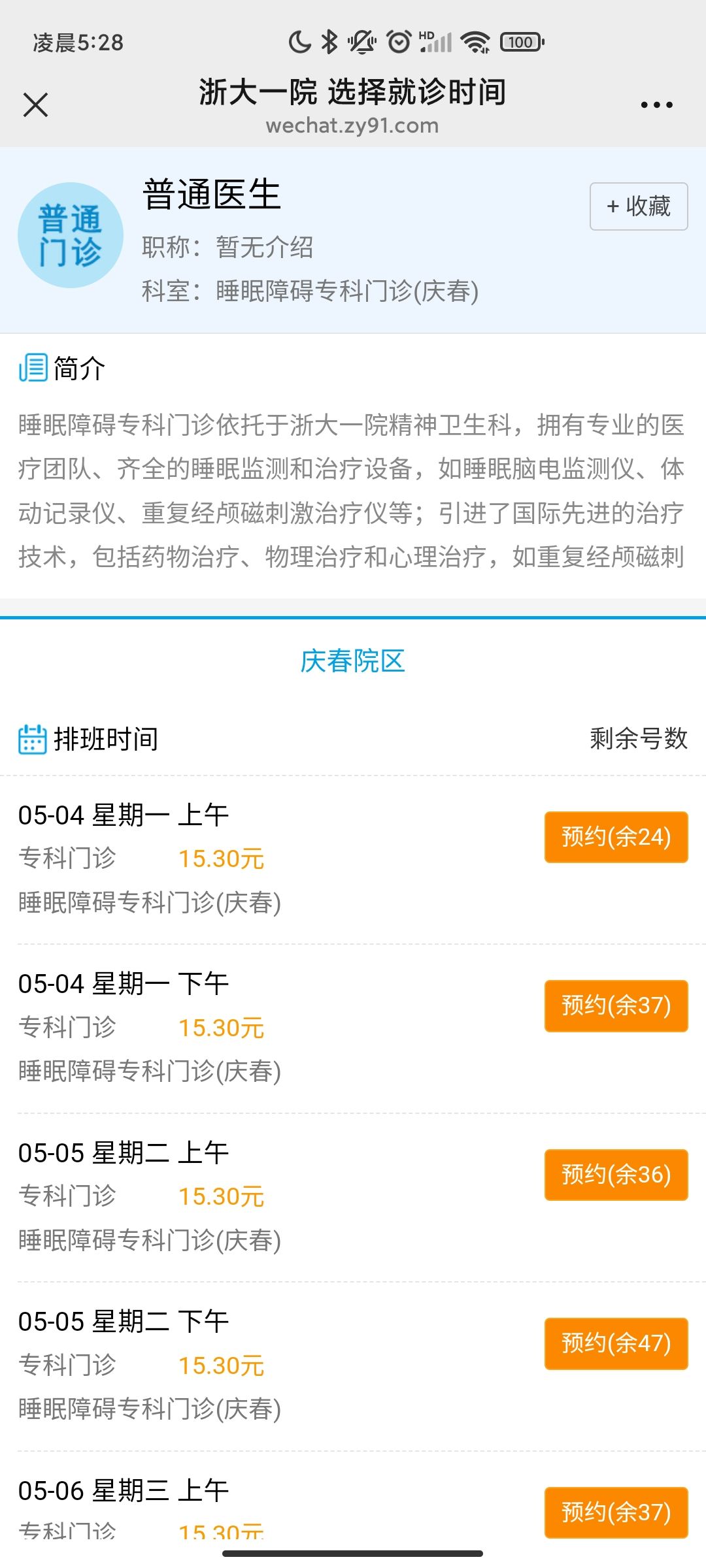
Task: Book 05-06 Wednesday morning slot
Action: click(616, 1512)
